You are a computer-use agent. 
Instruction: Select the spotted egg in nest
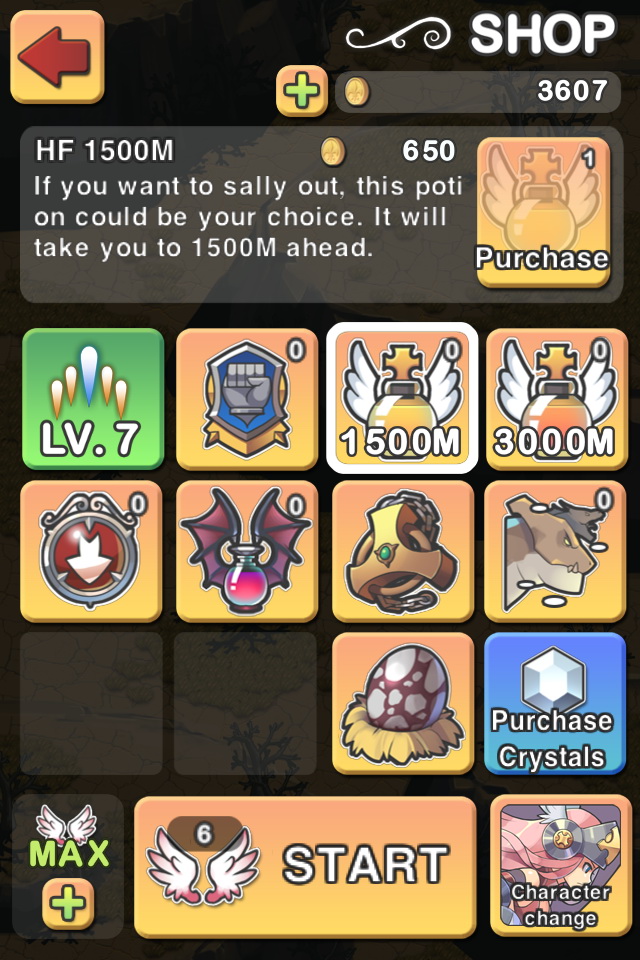point(402,704)
